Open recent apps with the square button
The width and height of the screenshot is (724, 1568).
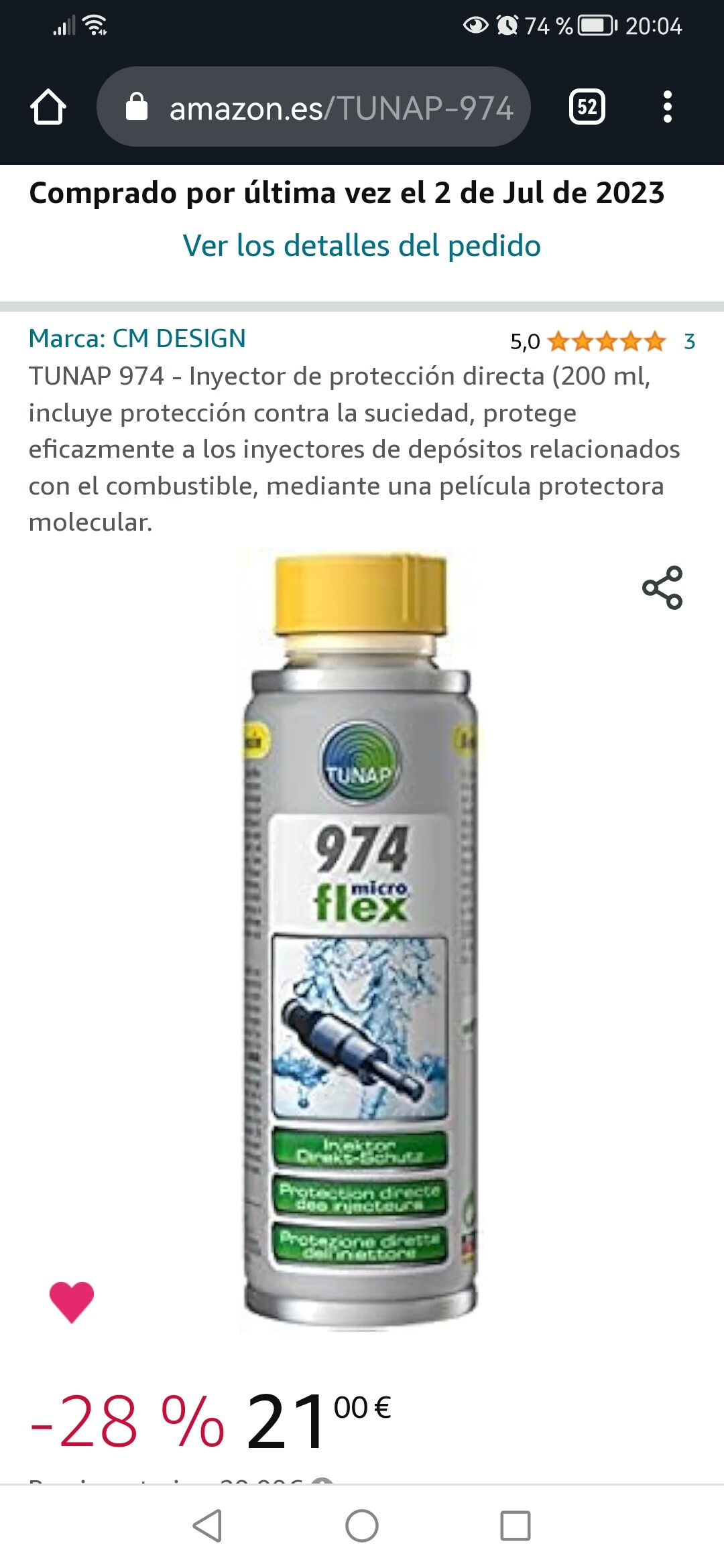coord(516,1526)
